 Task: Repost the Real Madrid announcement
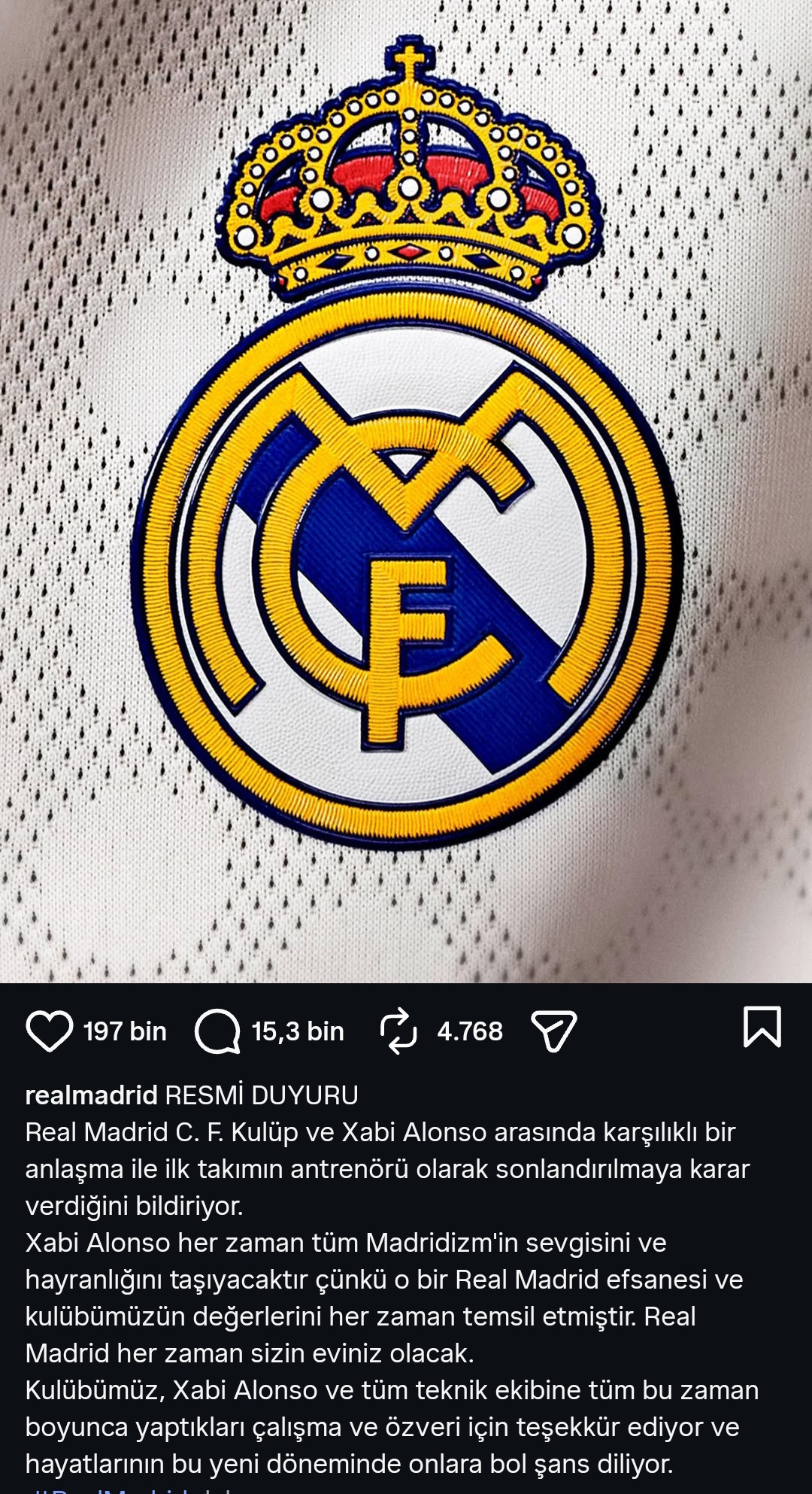click(x=398, y=1030)
